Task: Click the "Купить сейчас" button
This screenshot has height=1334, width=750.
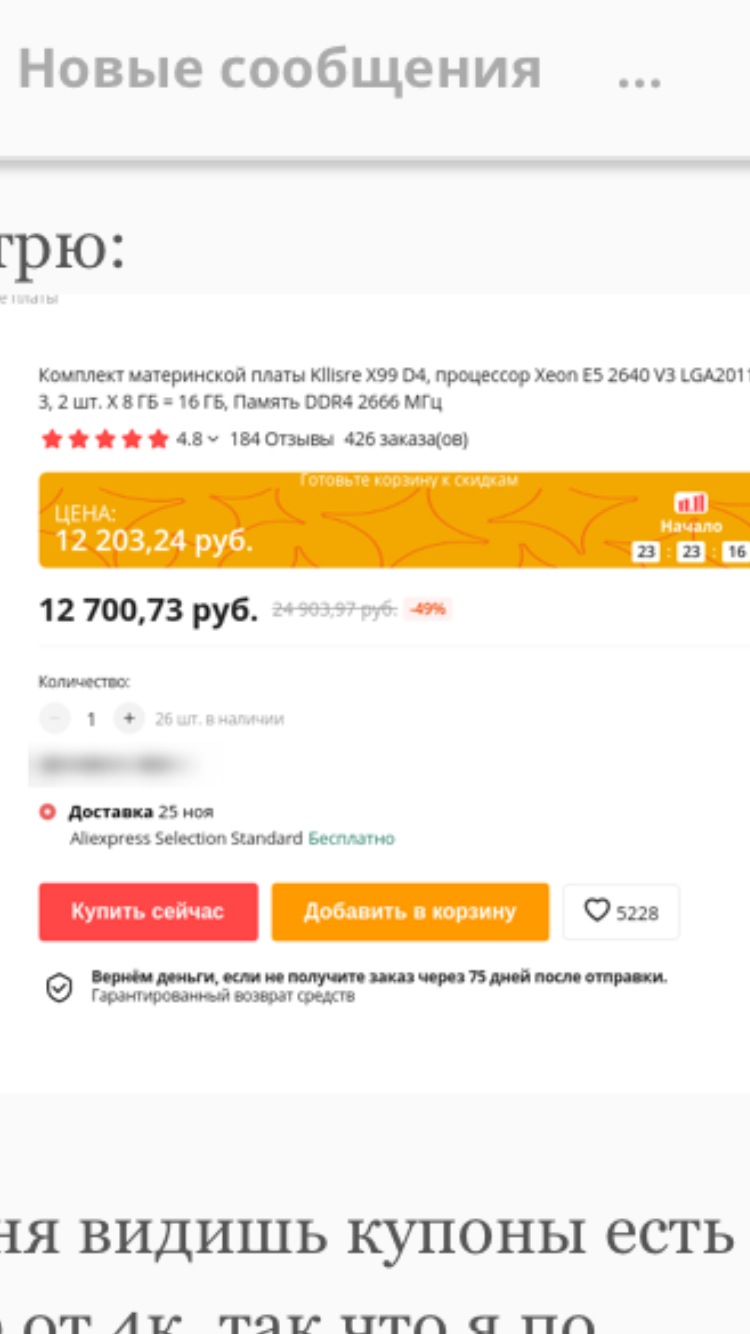Action: [x=148, y=911]
